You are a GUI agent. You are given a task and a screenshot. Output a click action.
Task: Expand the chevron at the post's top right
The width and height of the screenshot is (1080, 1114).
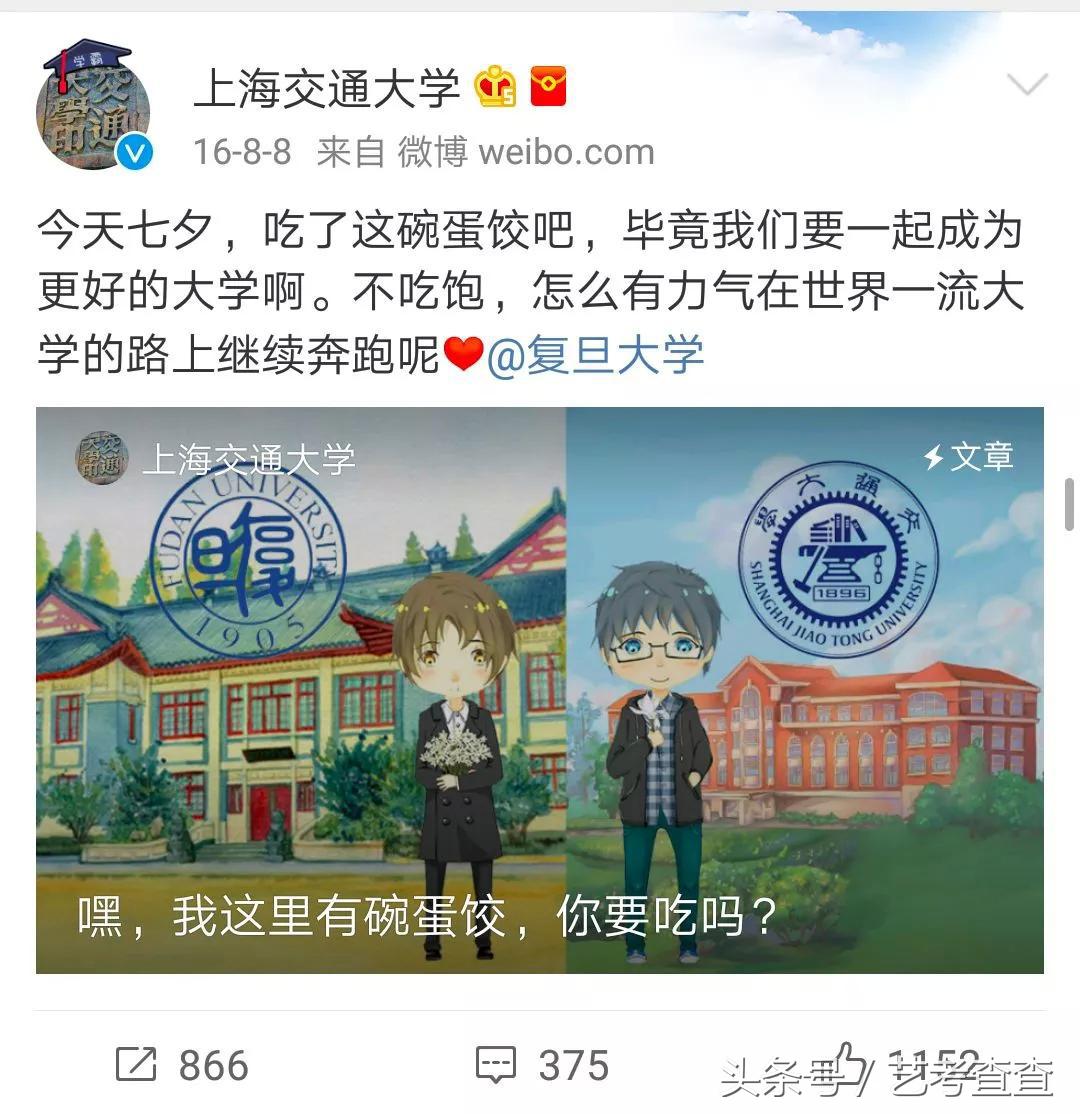[x=1028, y=85]
